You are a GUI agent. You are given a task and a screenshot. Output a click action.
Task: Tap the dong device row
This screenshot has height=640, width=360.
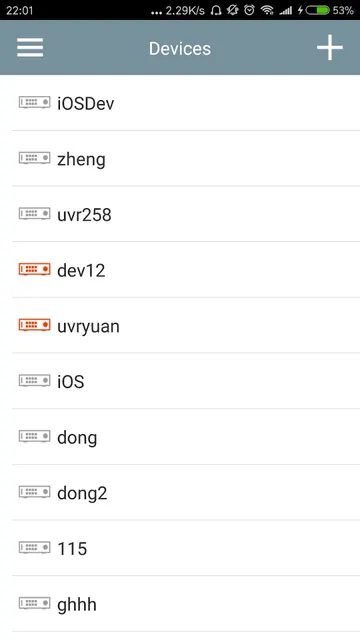coord(180,437)
